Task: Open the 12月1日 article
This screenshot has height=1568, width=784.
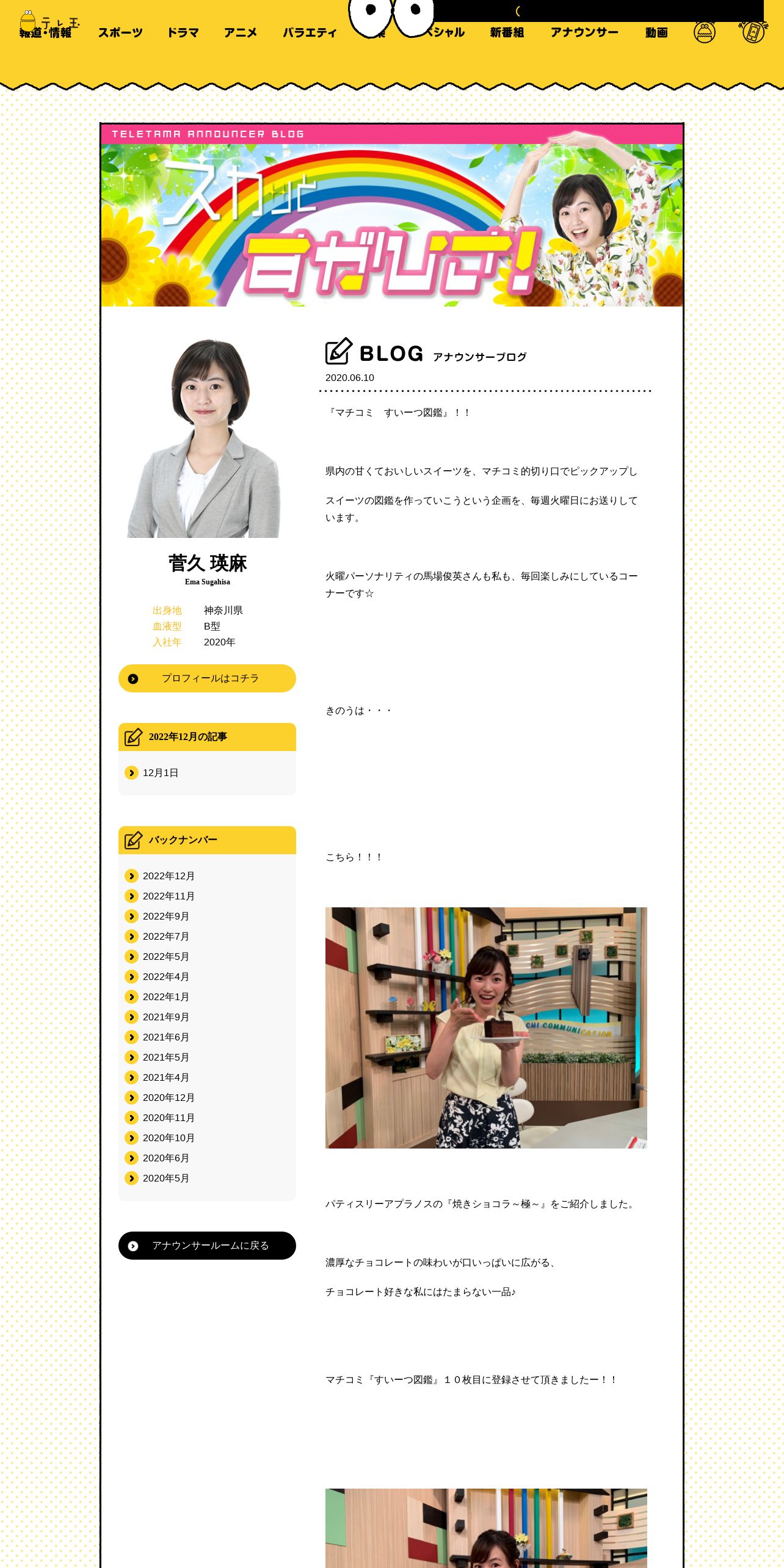Action: tap(161, 773)
